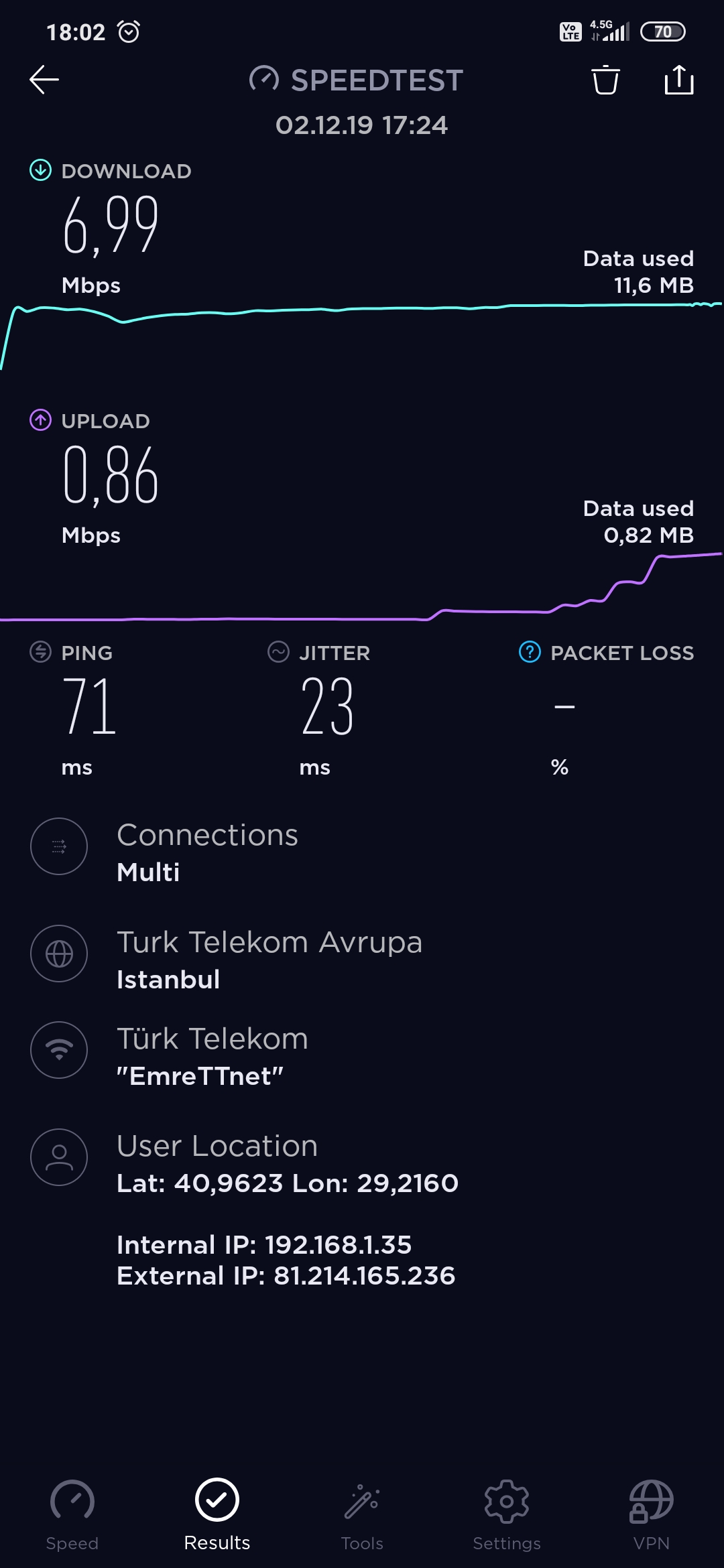This screenshot has height=1568, width=724.
Task: Delete this speedtest result
Action: 605,80
